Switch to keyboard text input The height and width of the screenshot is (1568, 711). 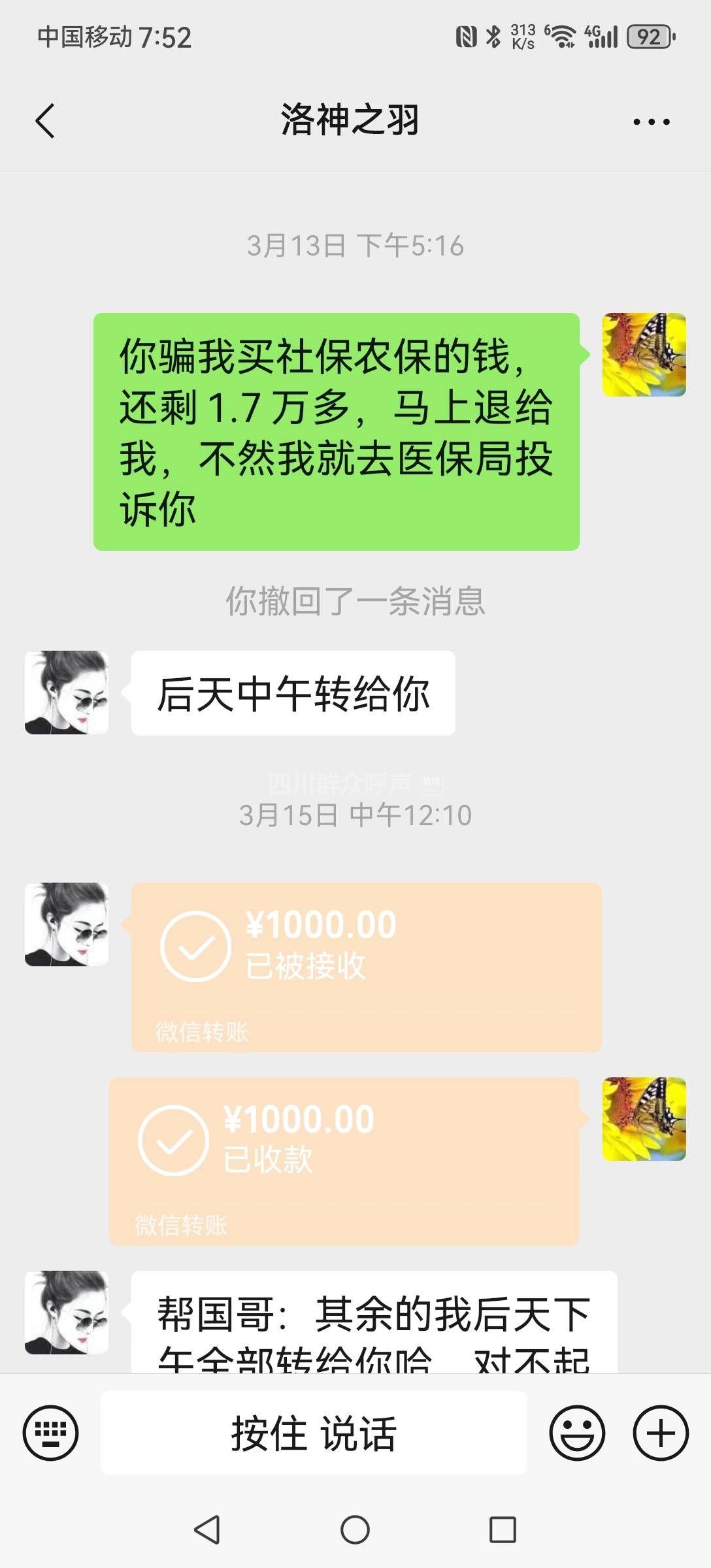[50, 1433]
